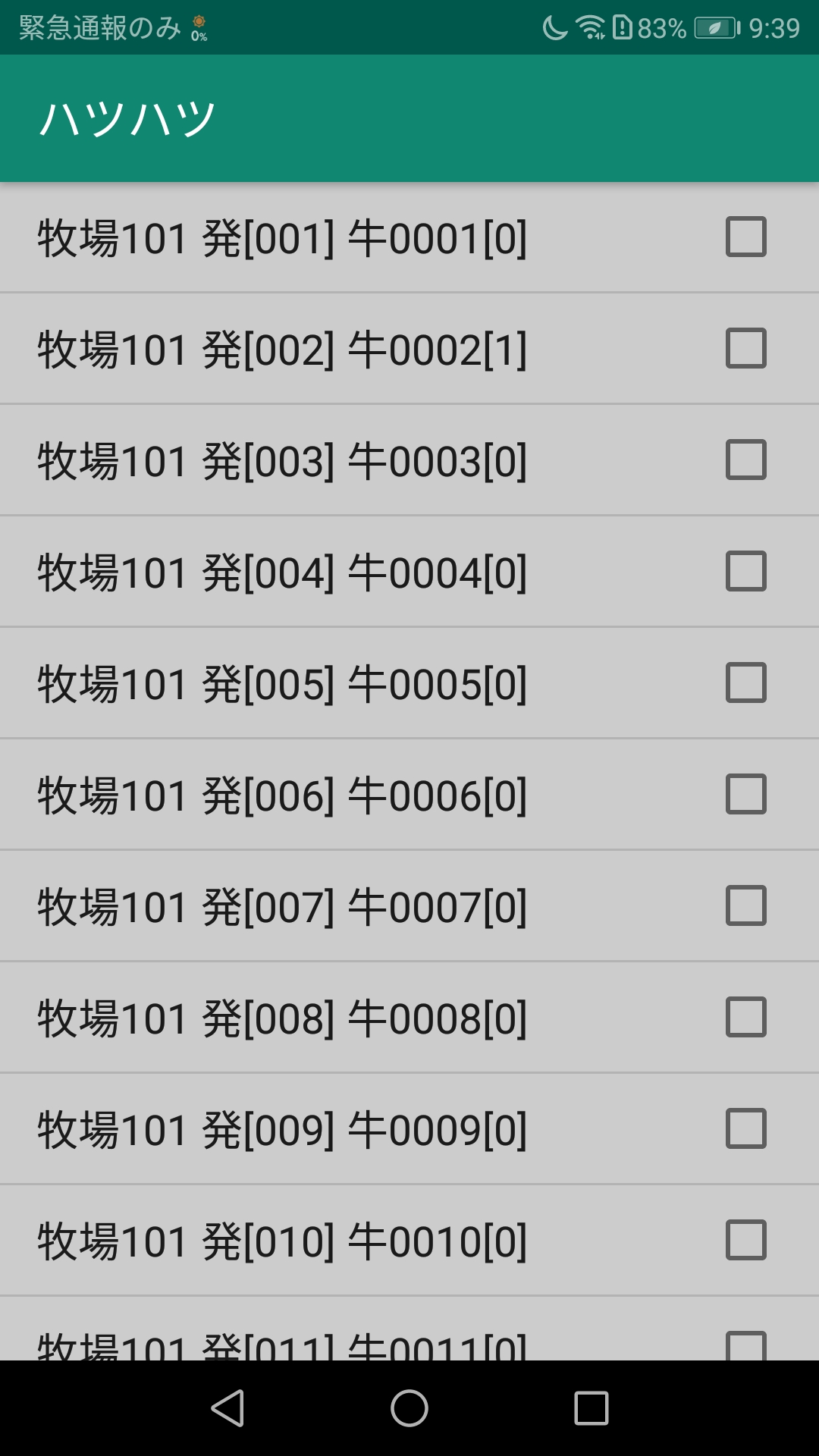Go back with the system back button

pyautogui.click(x=227, y=1408)
